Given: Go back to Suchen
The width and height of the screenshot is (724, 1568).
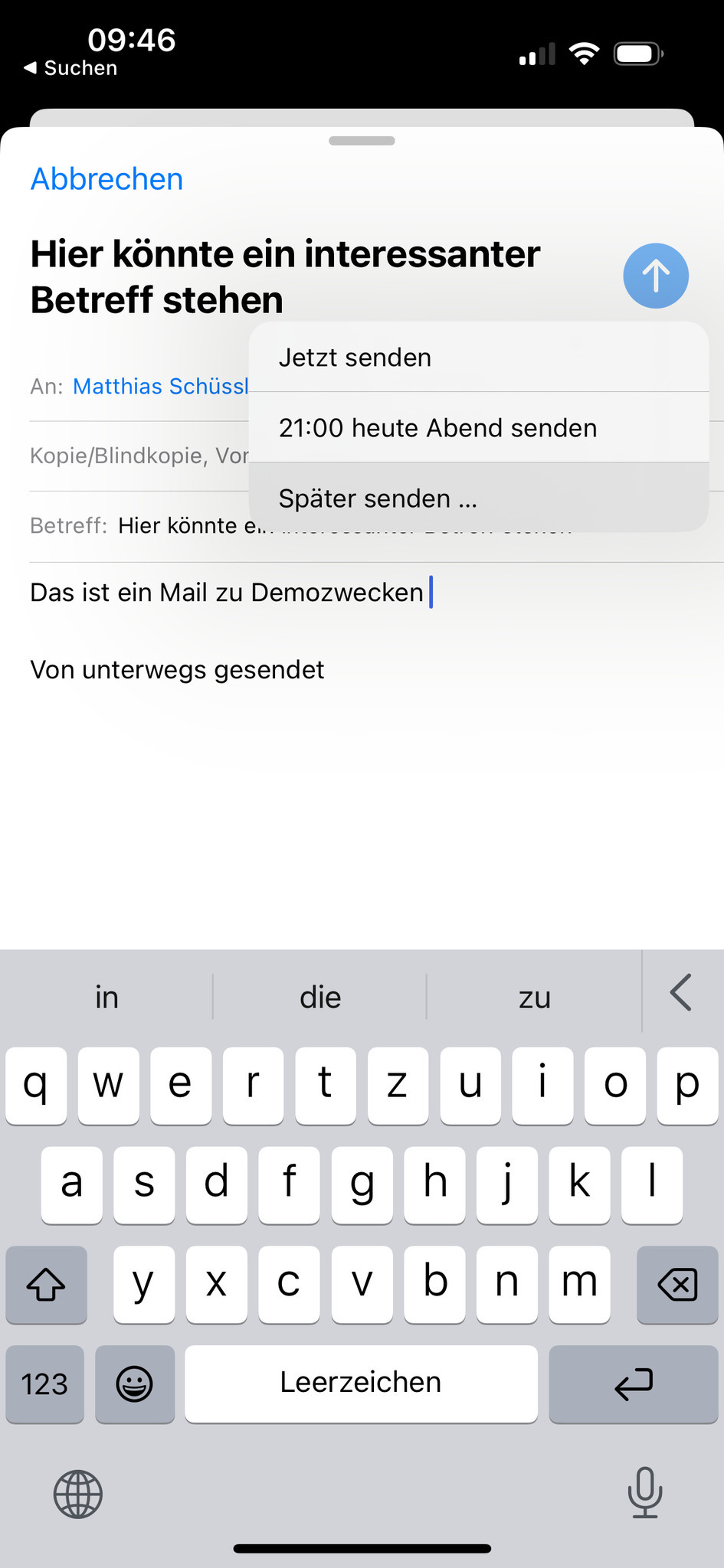Looking at the screenshot, I should [70, 68].
